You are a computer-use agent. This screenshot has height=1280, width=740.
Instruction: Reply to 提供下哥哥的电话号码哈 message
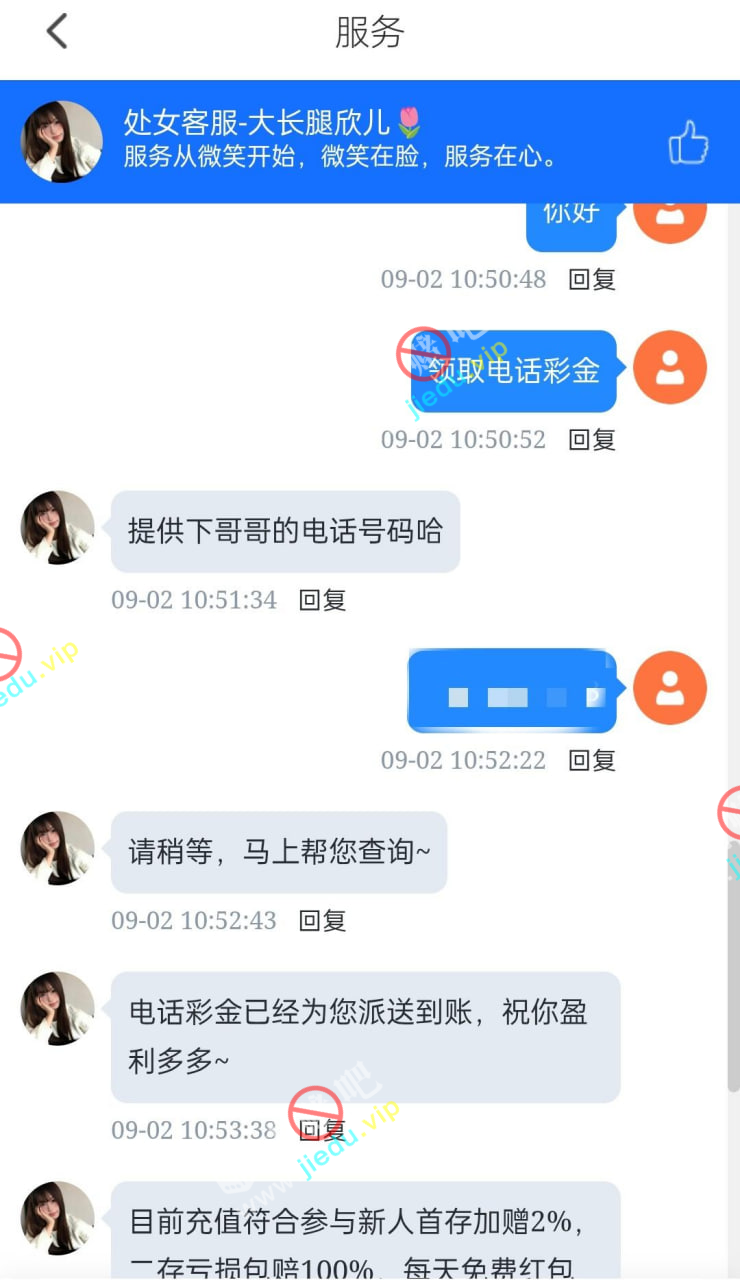click(x=322, y=600)
